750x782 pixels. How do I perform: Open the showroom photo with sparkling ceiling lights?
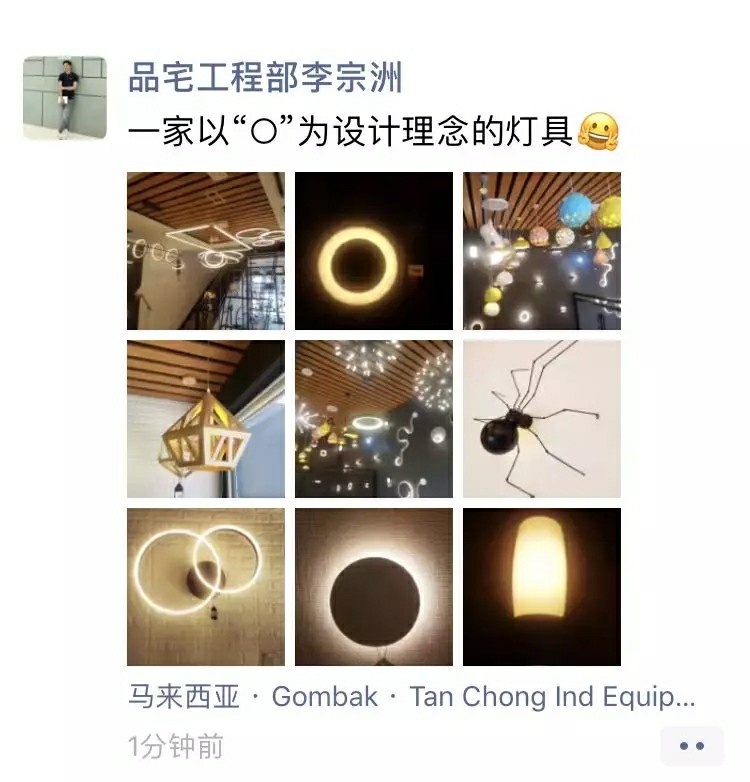[374, 419]
